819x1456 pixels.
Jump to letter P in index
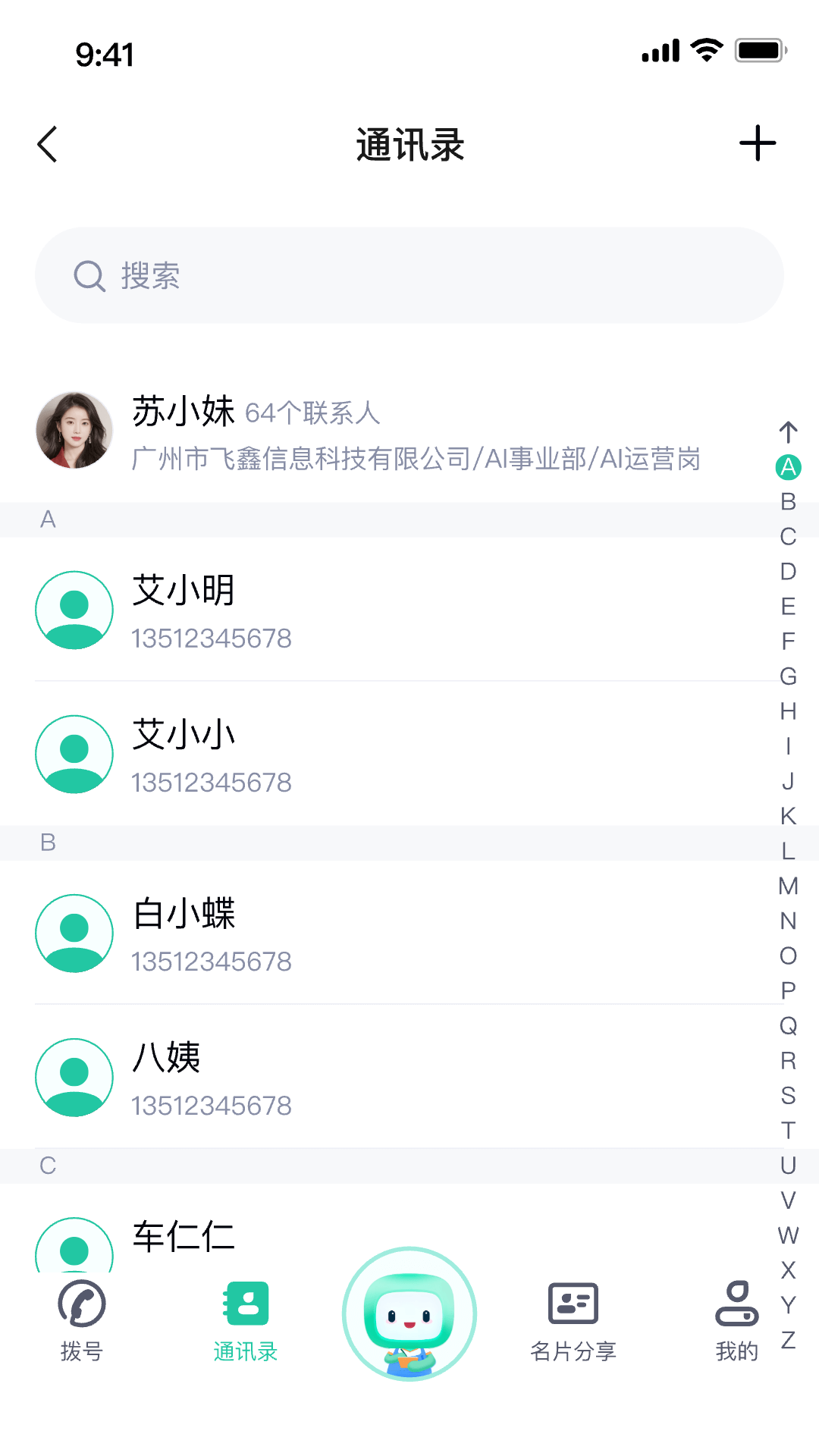788,990
